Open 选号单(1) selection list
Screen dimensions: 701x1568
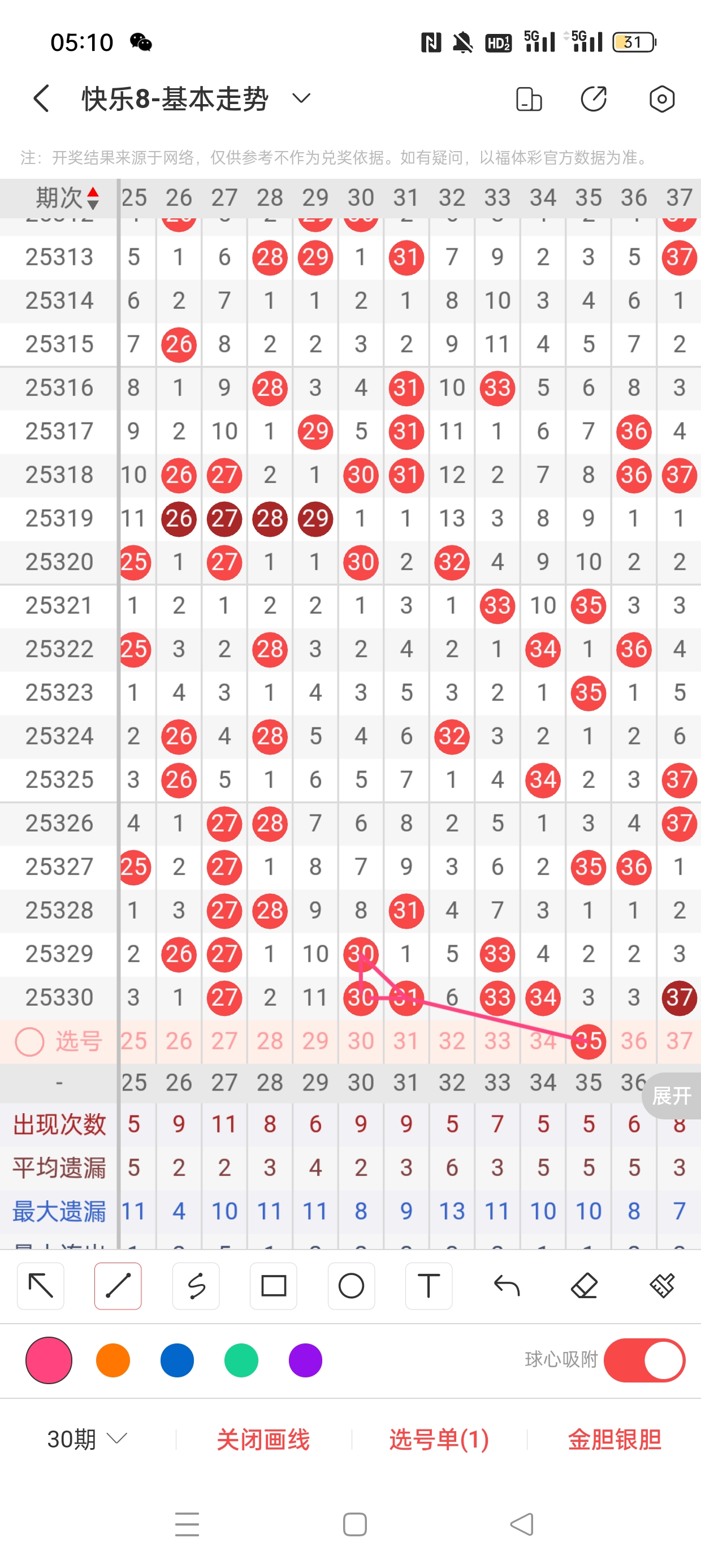click(439, 1439)
